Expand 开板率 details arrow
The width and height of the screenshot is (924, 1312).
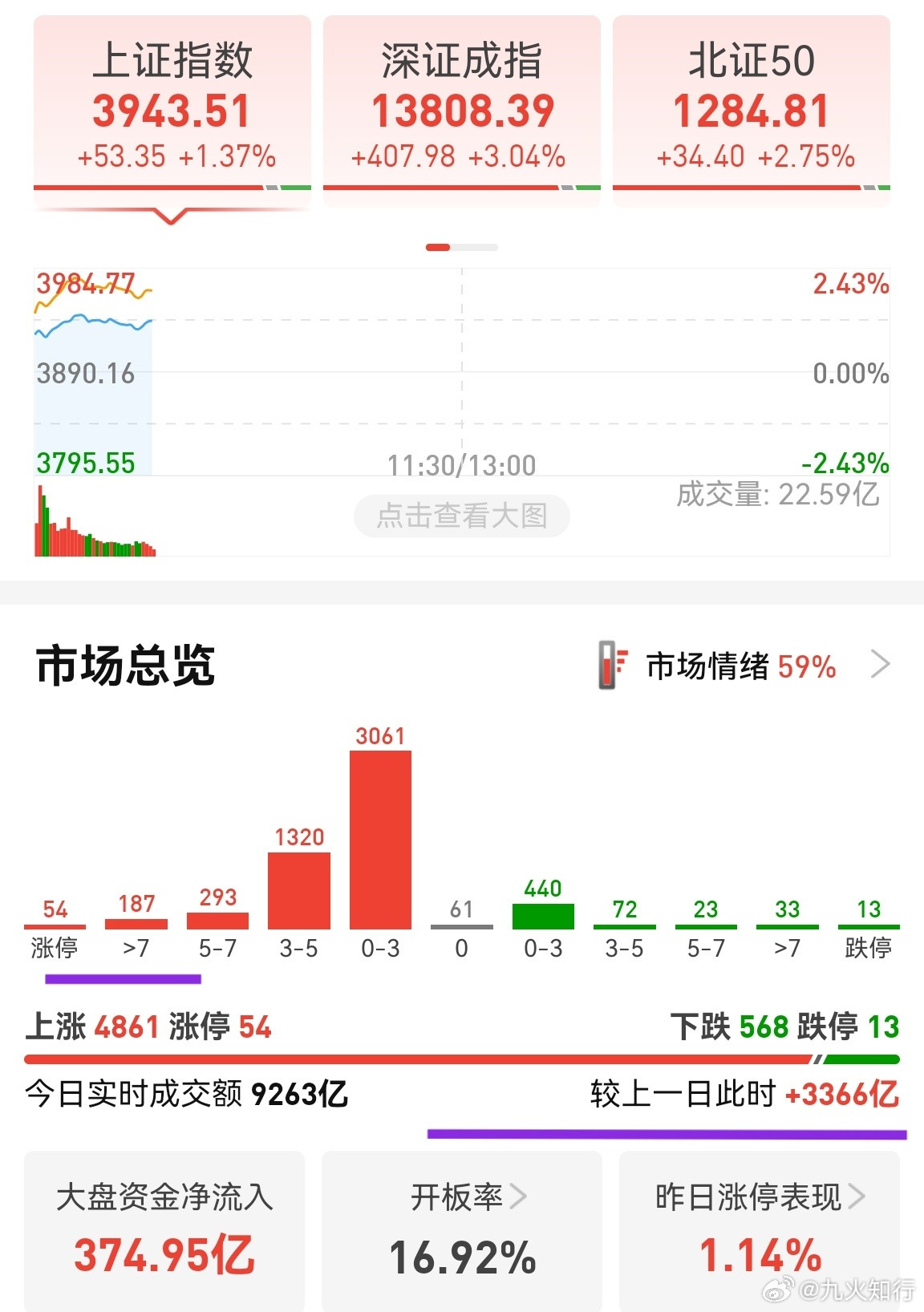click(520, 1197)
